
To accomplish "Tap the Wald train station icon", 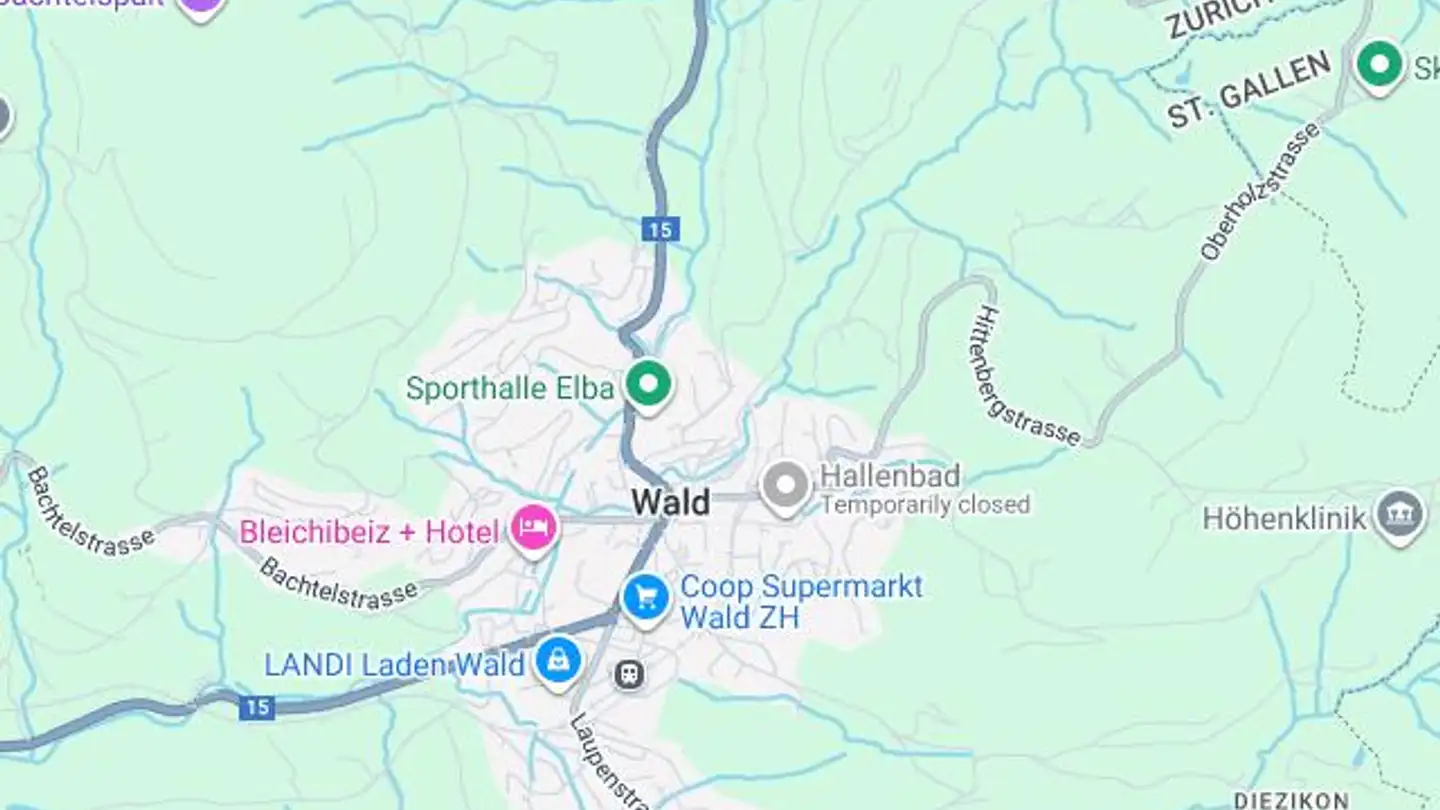I will pyautogui.click(x=628, y=675).
